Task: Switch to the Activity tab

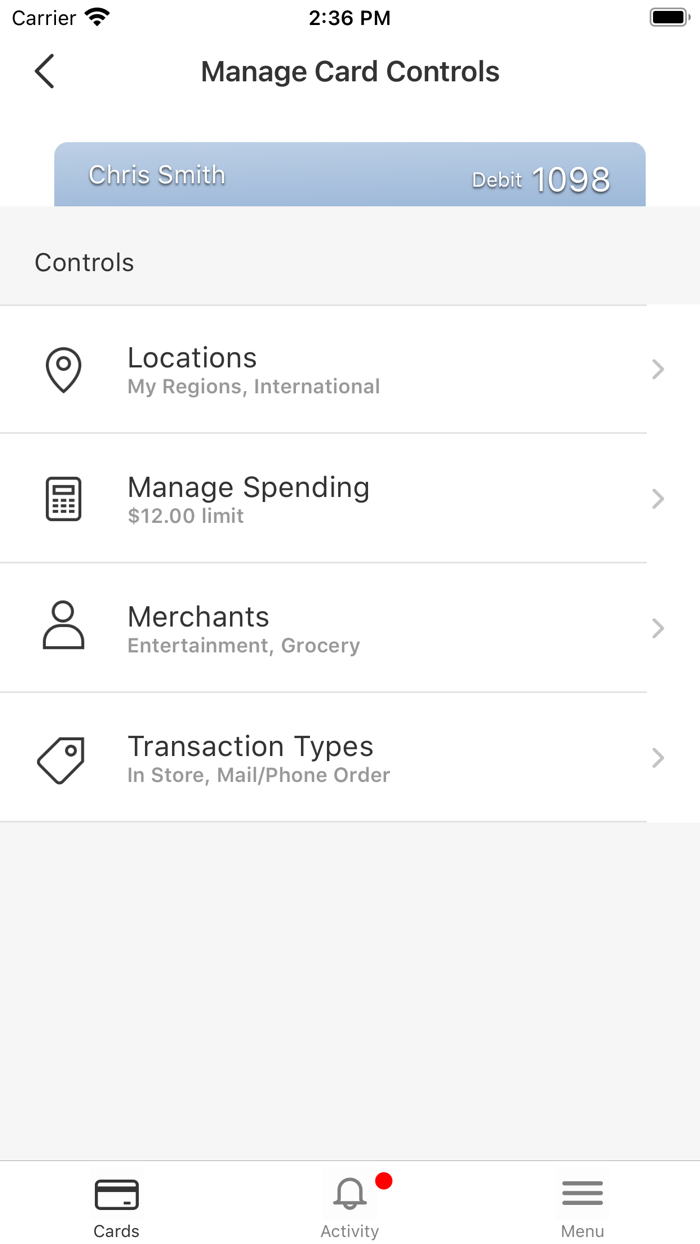Action: click(x=350, y=1206)
